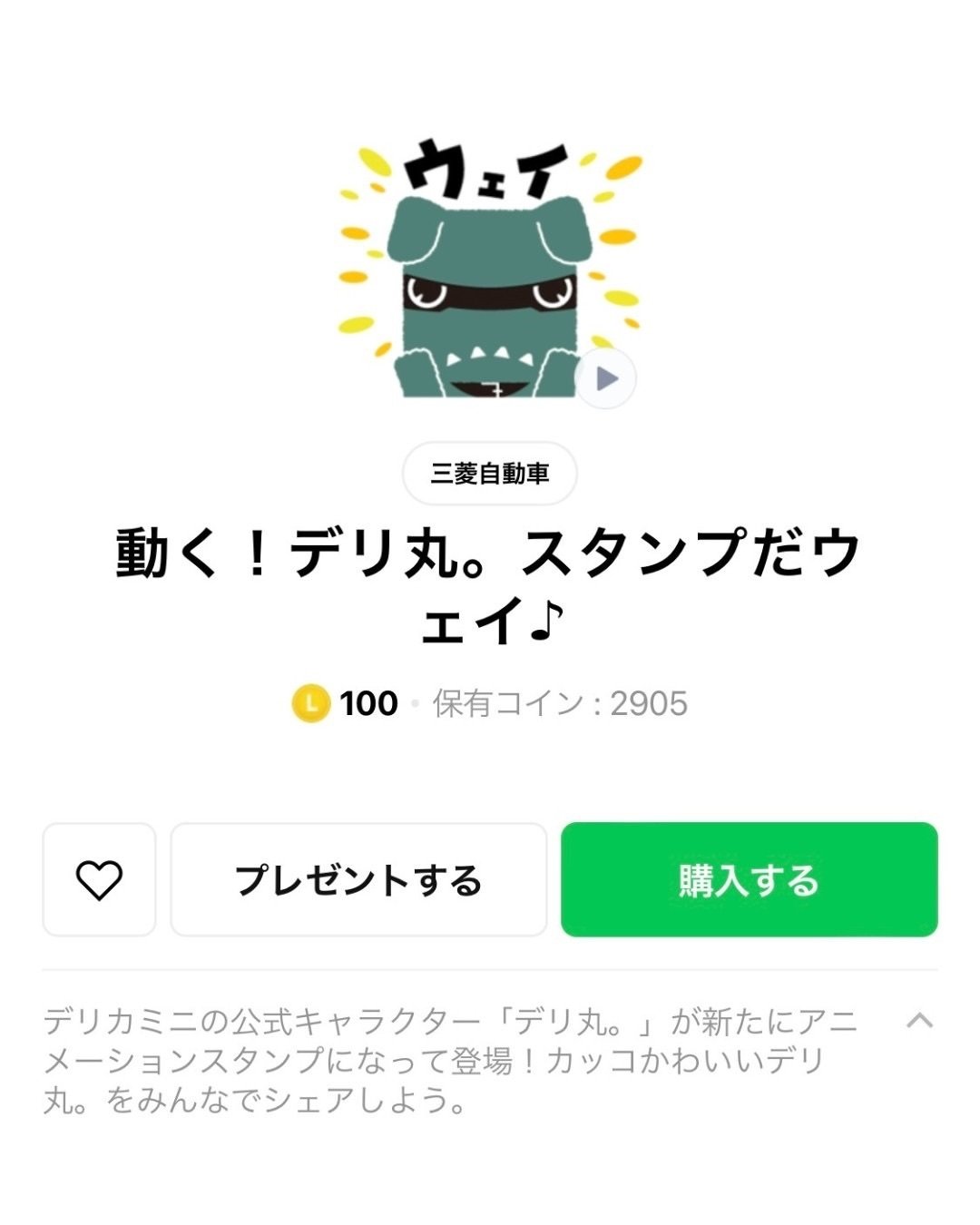Screen dimensions: 980x1225
Task: Play the animated sticker preview
Action: pos(606,377)
